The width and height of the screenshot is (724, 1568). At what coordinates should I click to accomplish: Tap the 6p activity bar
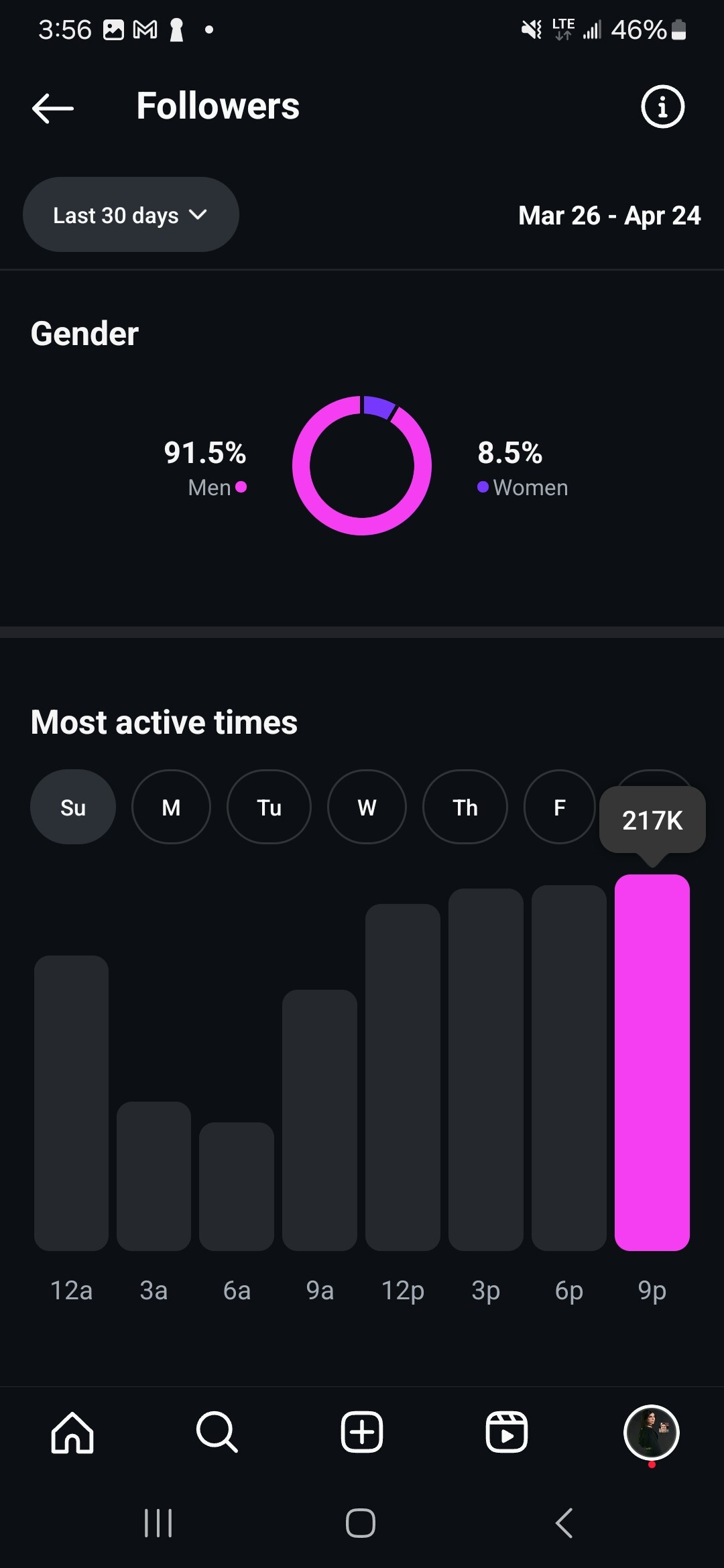tap(569, 1067)
